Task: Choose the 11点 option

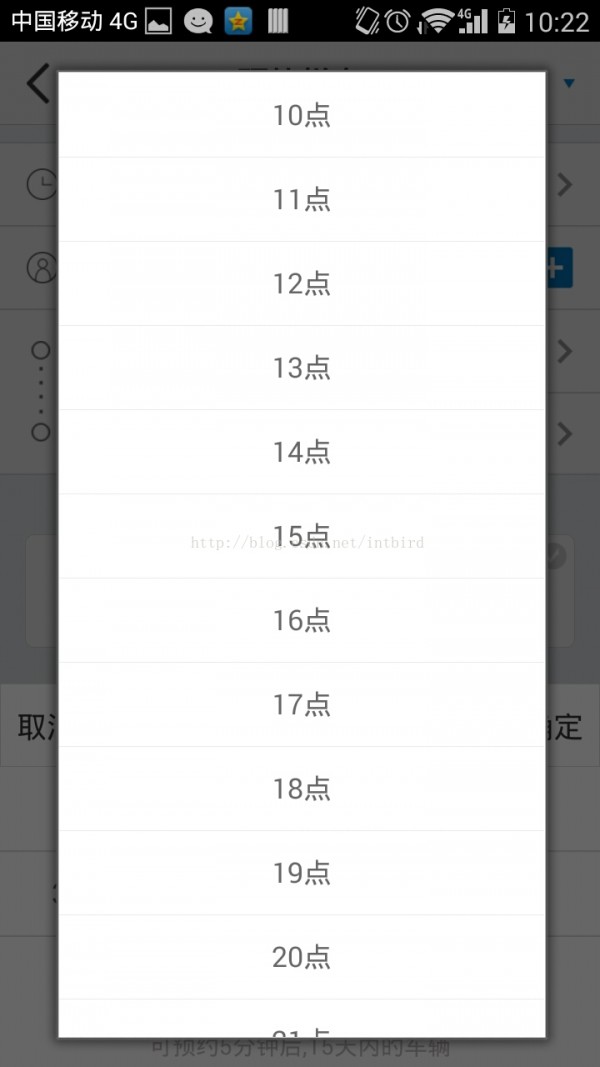Action: point(301,199)
